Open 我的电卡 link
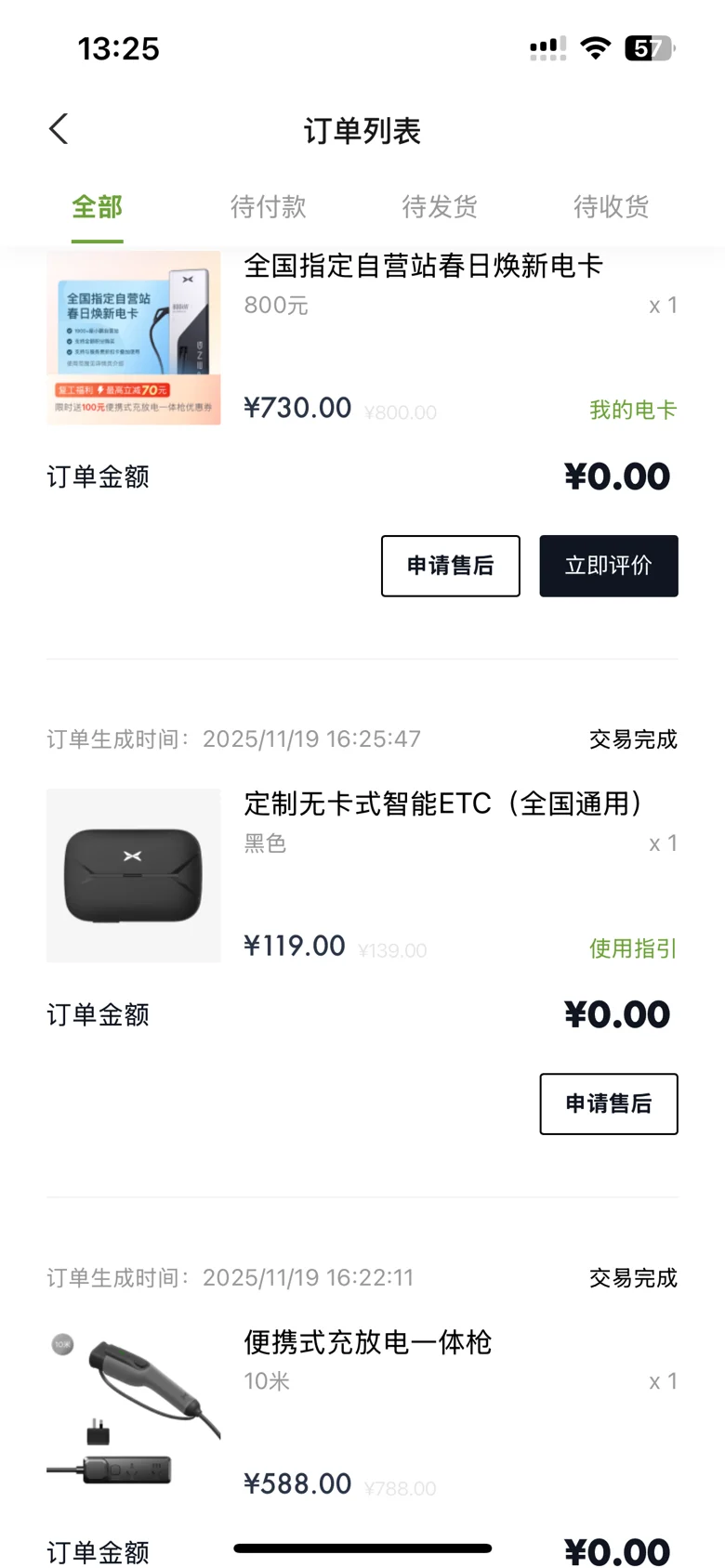Viewport: 725px width, 1568px height. click(633, 410)
